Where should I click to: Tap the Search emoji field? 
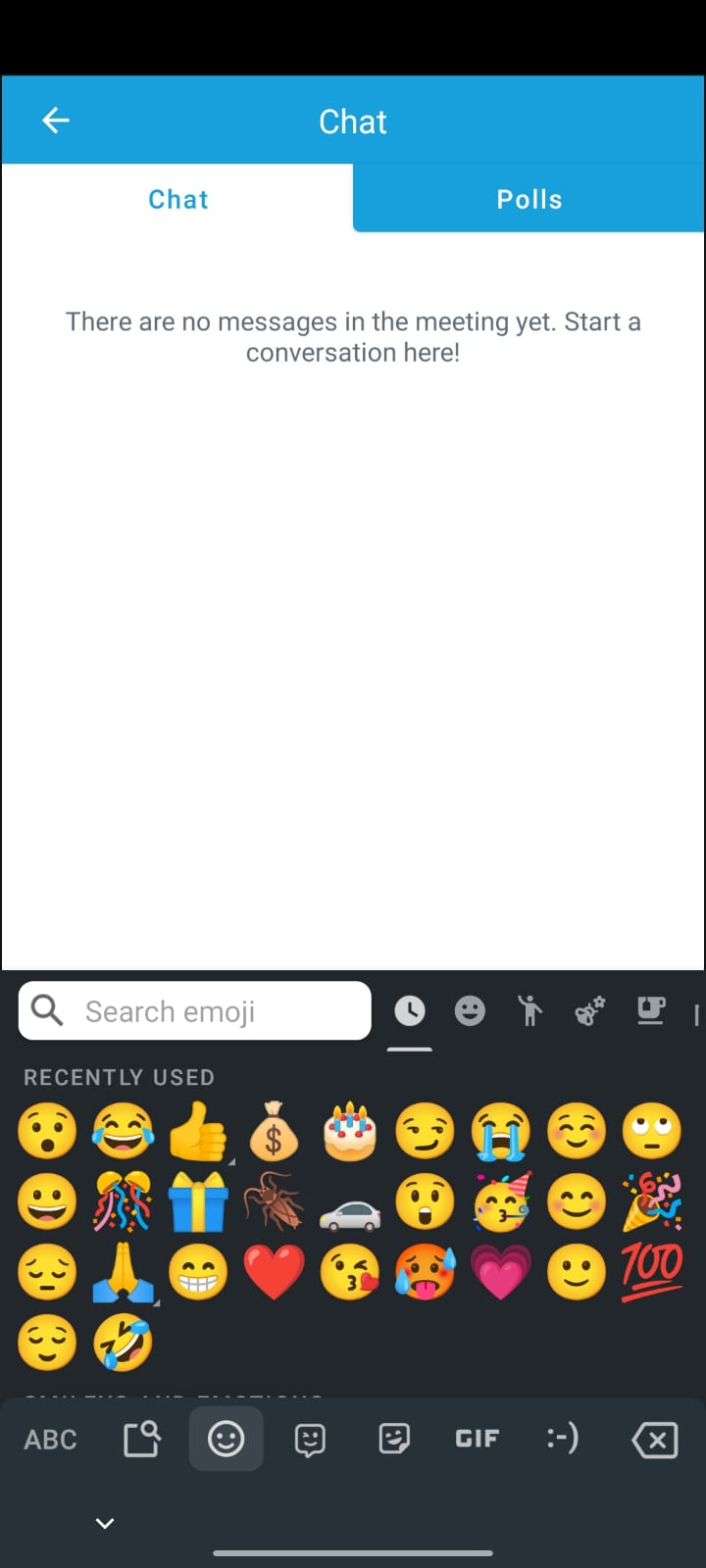point(194,1010)
